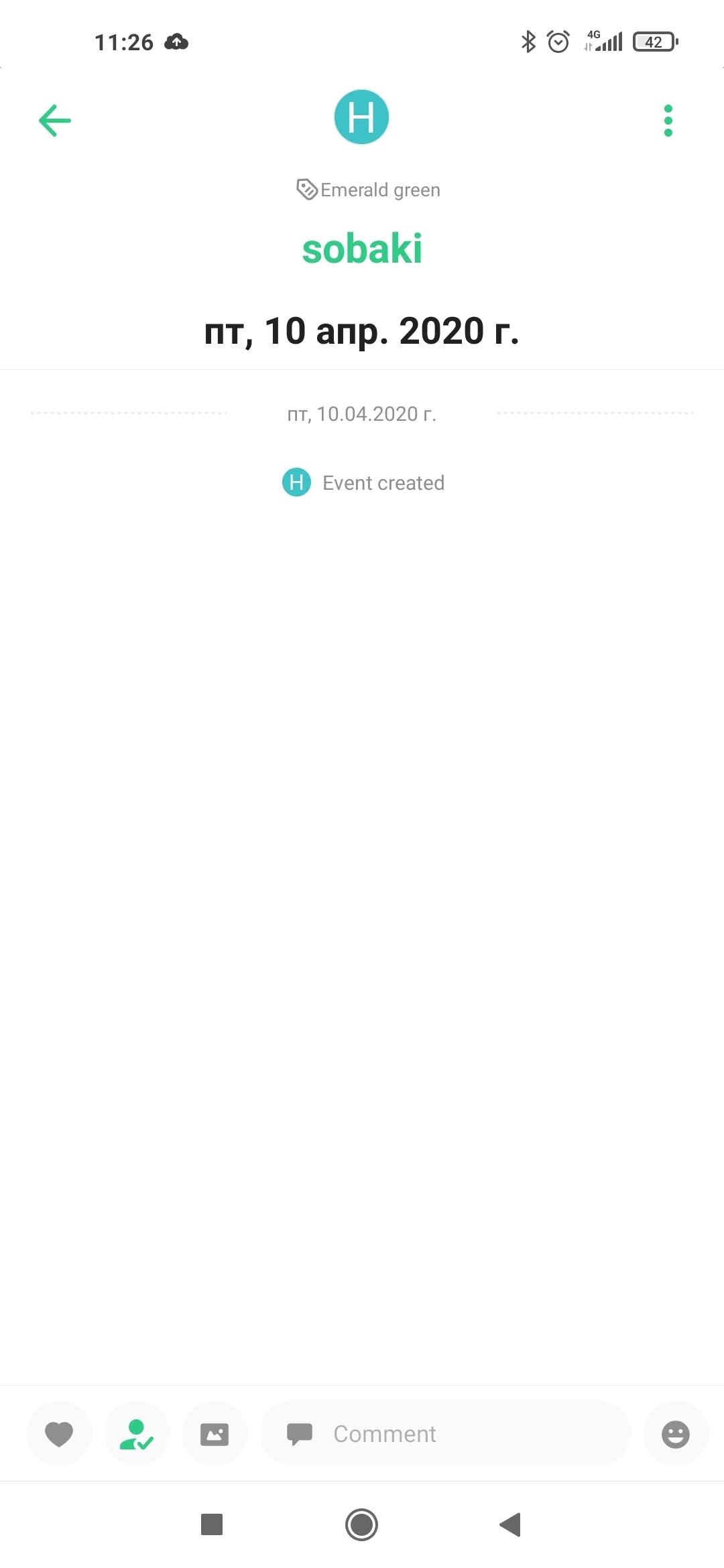Viewport: 724px width, 1568px height.
Task: Go back using the green arrow
Action: pyautogui.click(x=55, y=121)
